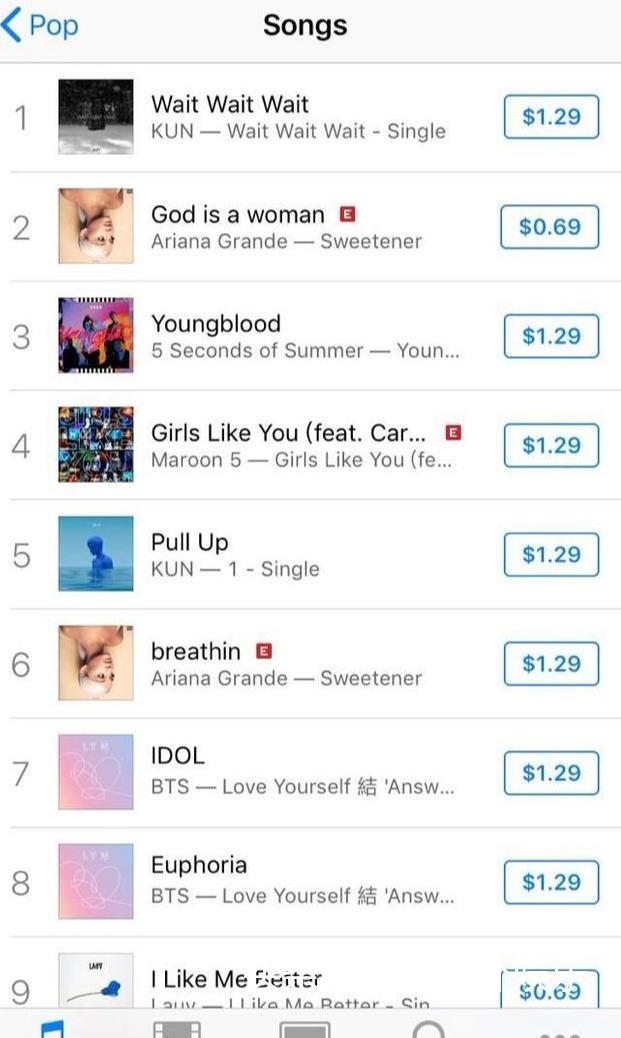Viewport: 621px width, 1038px height.
Task: Tap the Youngblood price button
Action: click(x=551, y=336)
